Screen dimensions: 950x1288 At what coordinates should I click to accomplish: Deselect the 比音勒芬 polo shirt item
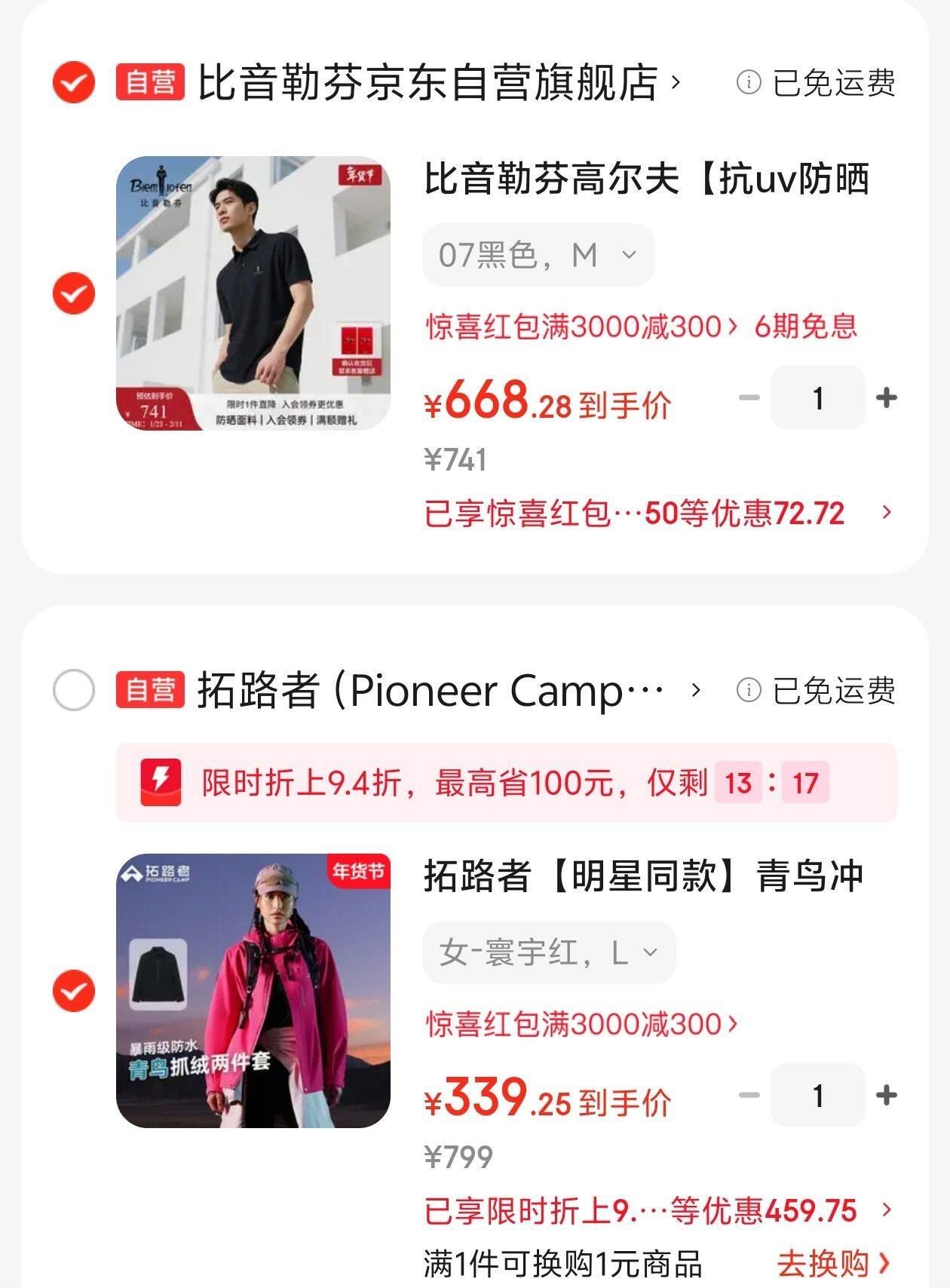(74, 293)
